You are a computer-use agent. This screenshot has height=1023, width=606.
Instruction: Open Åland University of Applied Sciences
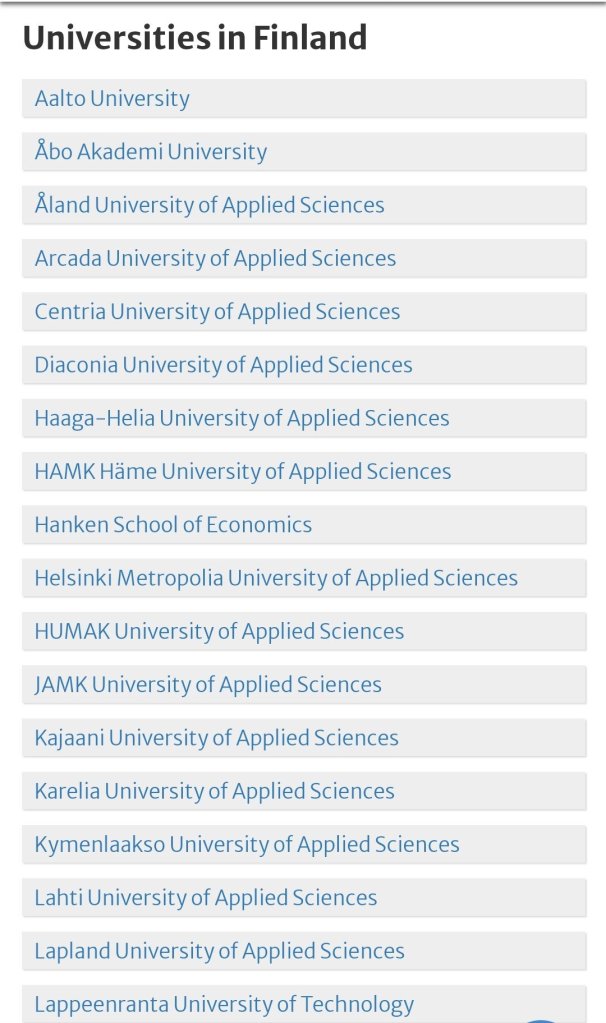pos(209,205)
